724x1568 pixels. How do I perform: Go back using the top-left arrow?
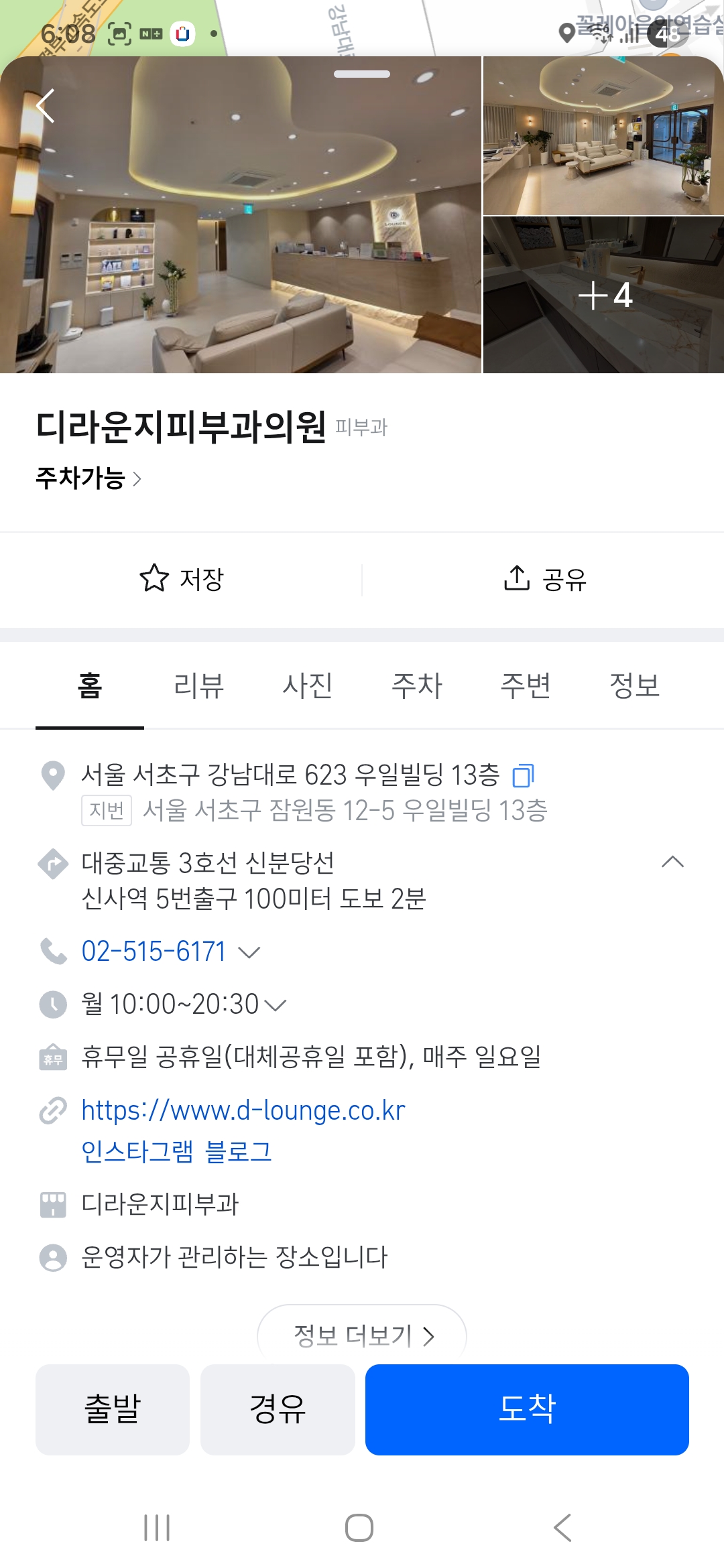[x=45, y=106]
